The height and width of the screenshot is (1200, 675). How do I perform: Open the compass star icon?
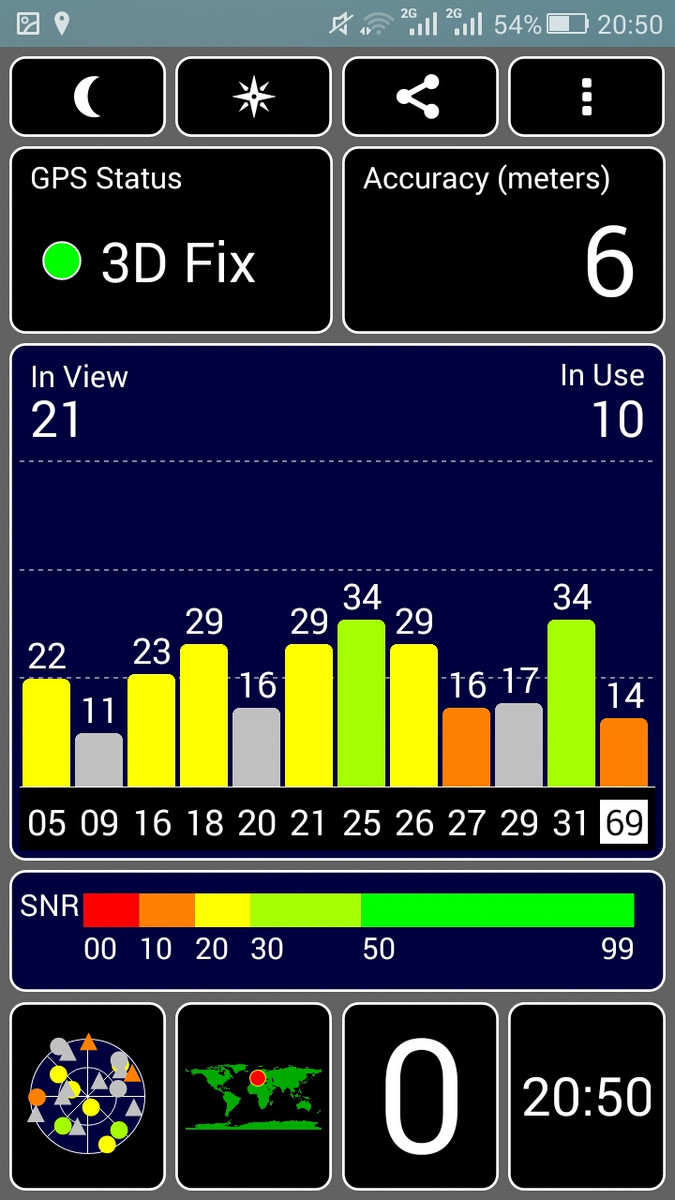(254, 97)
